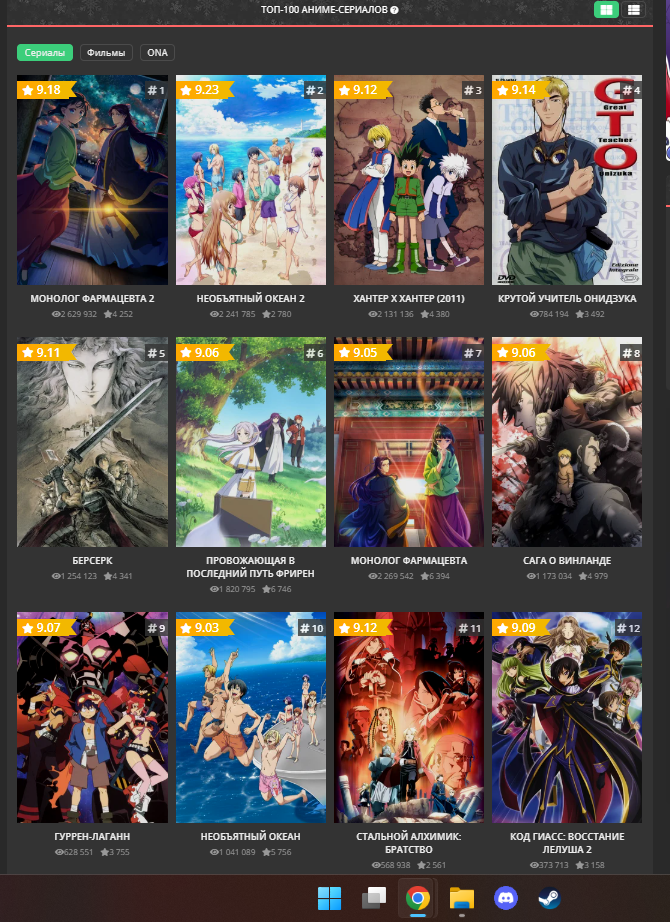Open Необъятный океан 2 card
Screen dimensions: 670x922
[250, 180]
